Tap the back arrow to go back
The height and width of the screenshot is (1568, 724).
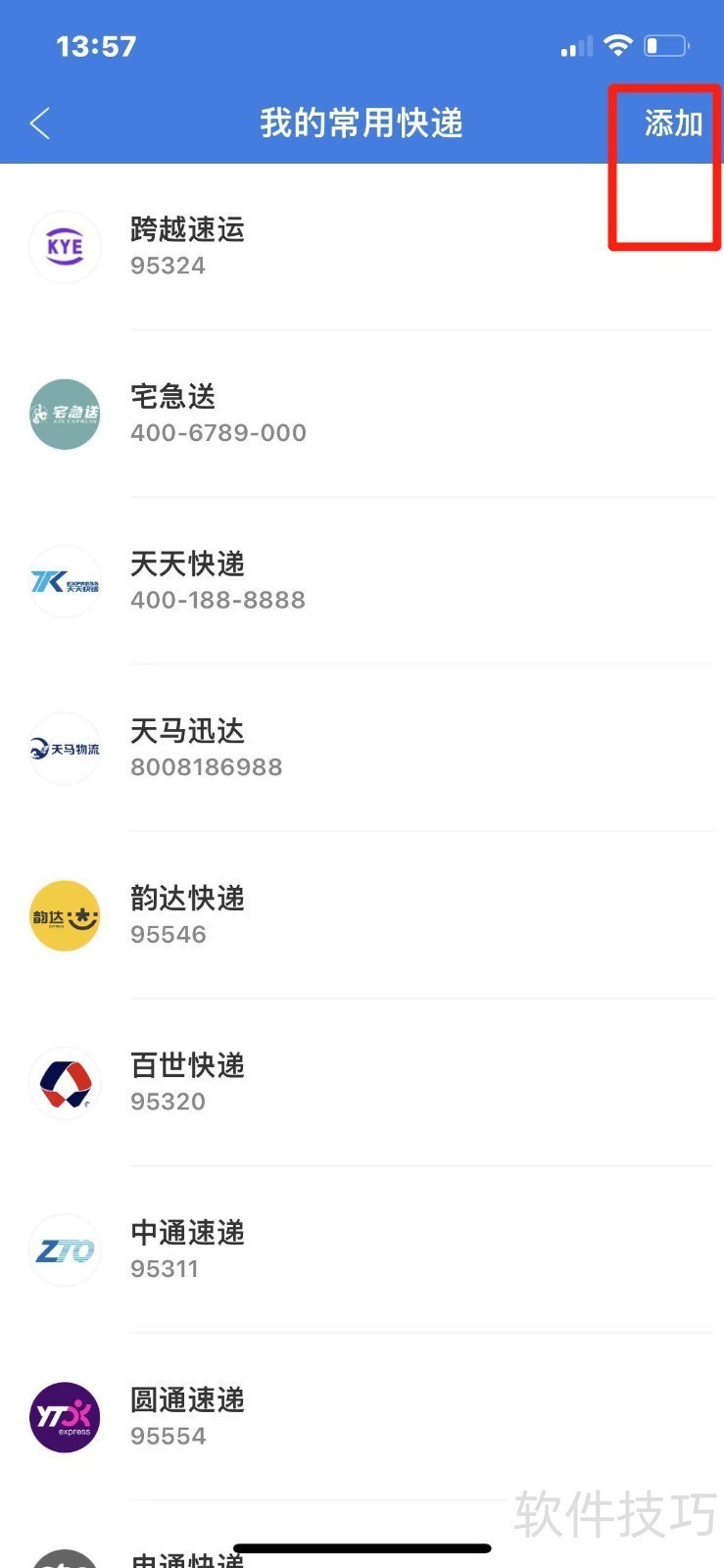(x=39, y=123)
